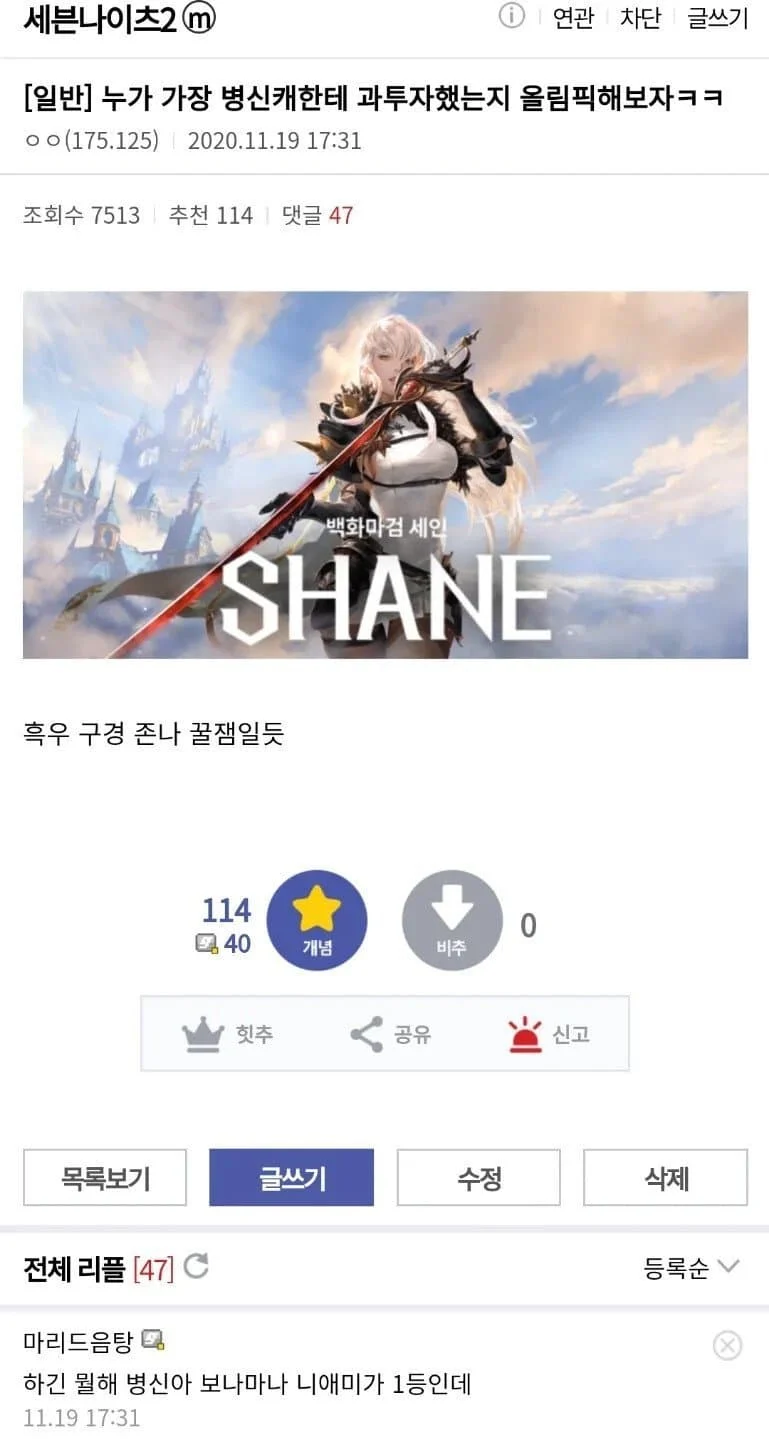769x1439 pixels.
Task: Go back to list with 목록보기
Action: click(105, 1178)
